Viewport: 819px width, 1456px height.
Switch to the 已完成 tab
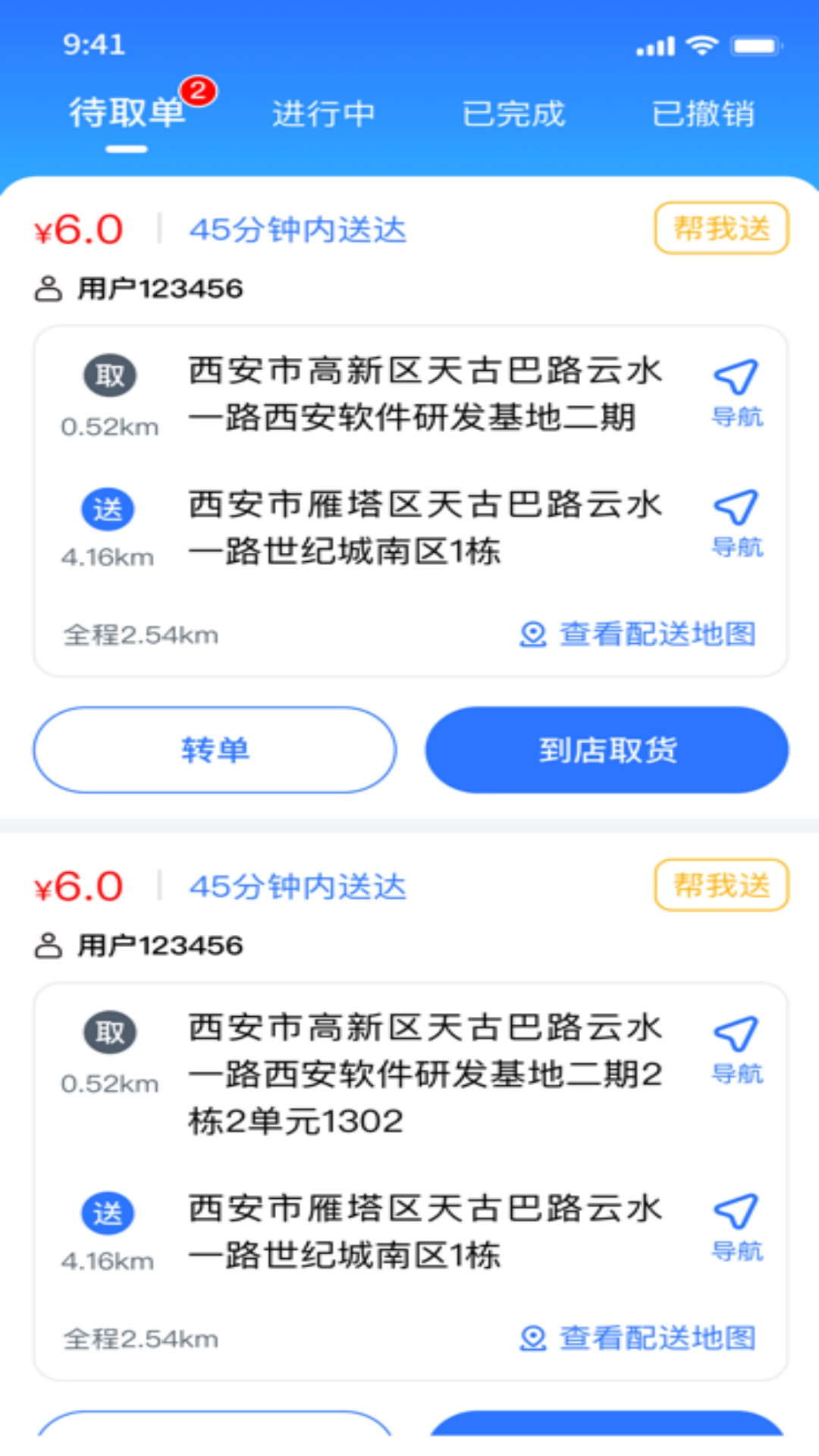[514, 114]
